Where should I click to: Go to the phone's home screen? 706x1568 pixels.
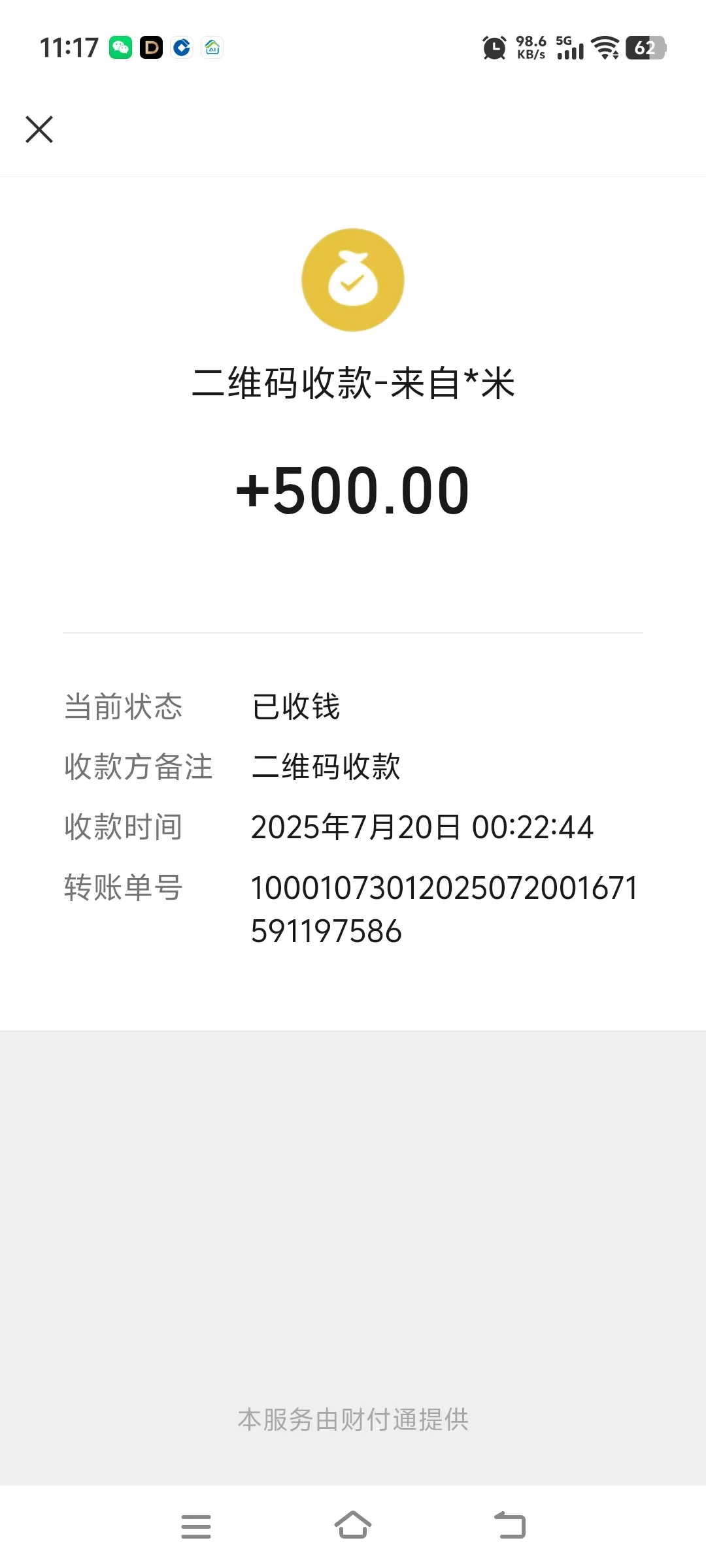(353, 1526)
